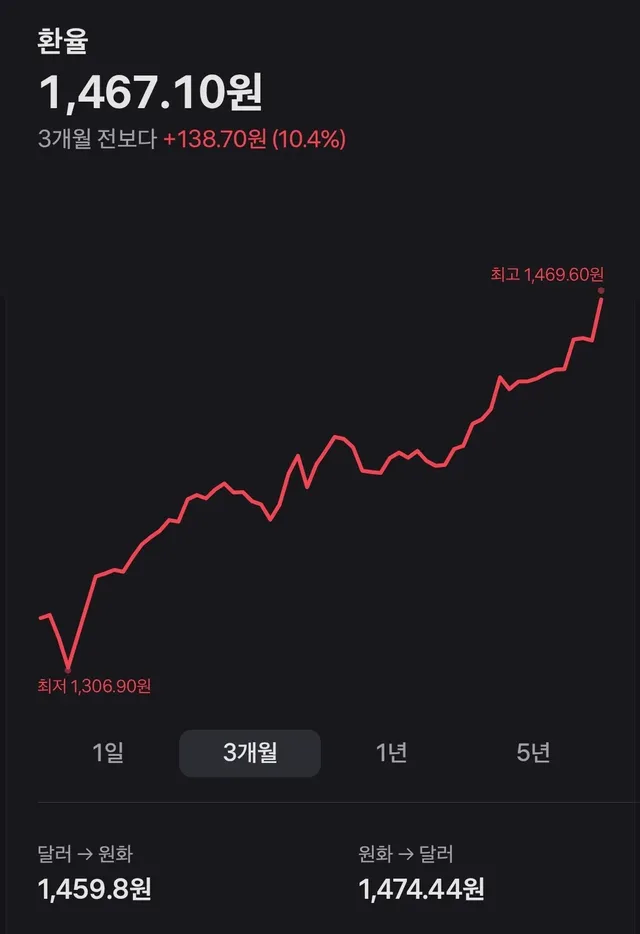Viewport: 640px width, 934px height.
Task: Switch the chart to the 1일 range
Action: point(108,753)
